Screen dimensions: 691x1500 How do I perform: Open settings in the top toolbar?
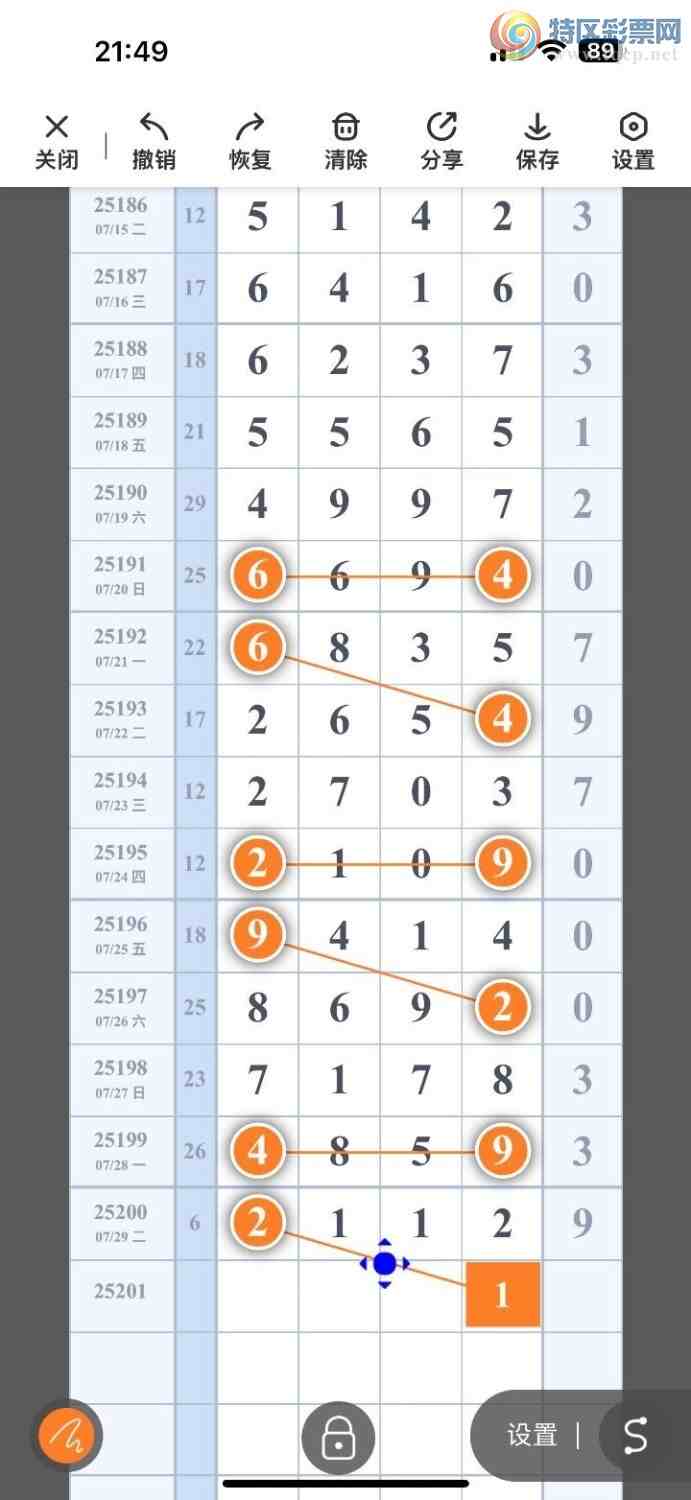[633, 141]
